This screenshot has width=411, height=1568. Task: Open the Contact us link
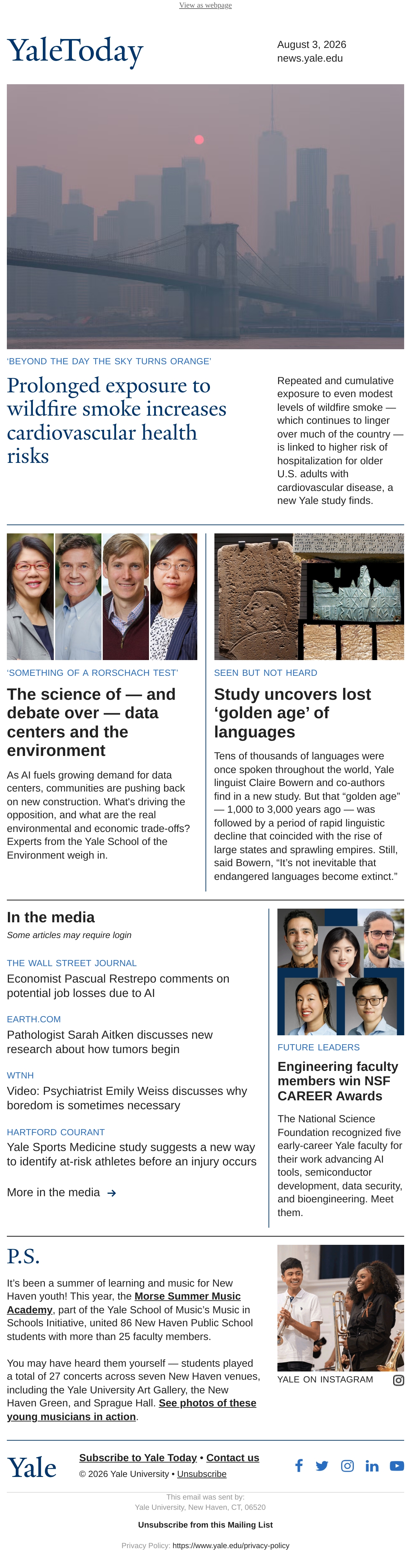click(x=233, y=1457)
